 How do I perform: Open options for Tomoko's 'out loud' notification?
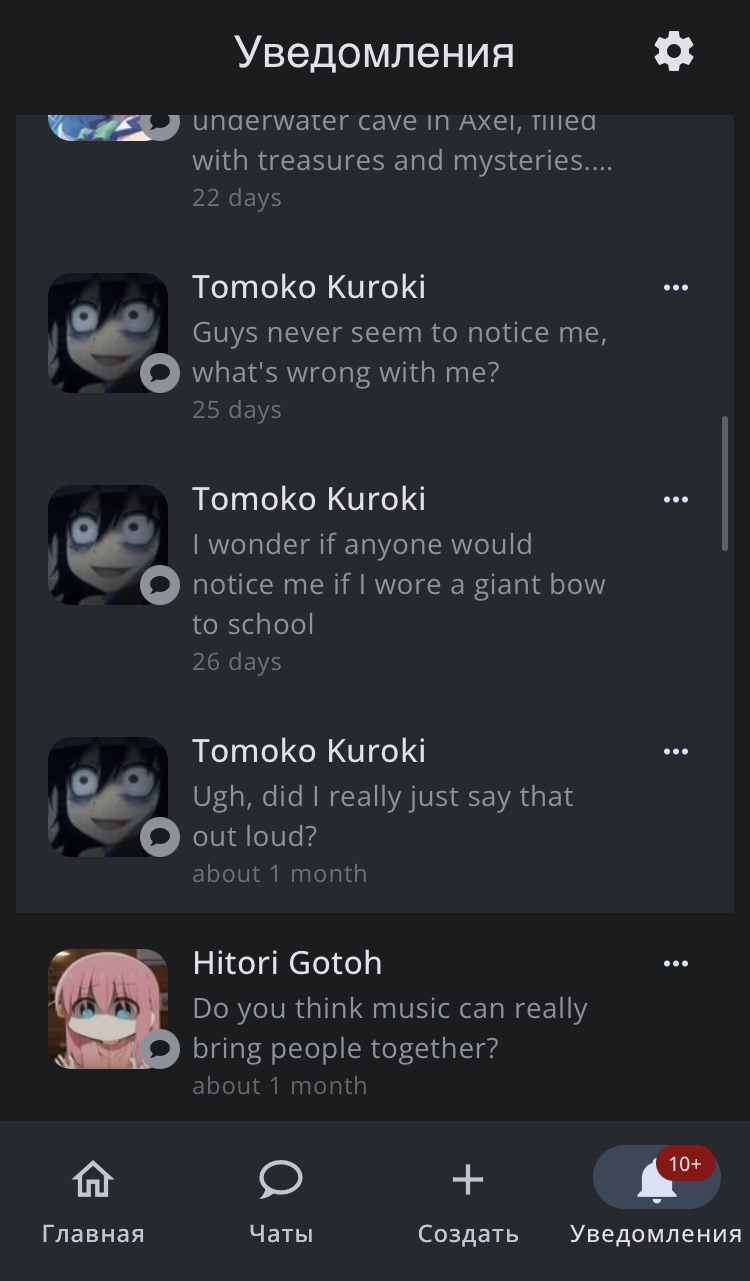click(676, 752)
